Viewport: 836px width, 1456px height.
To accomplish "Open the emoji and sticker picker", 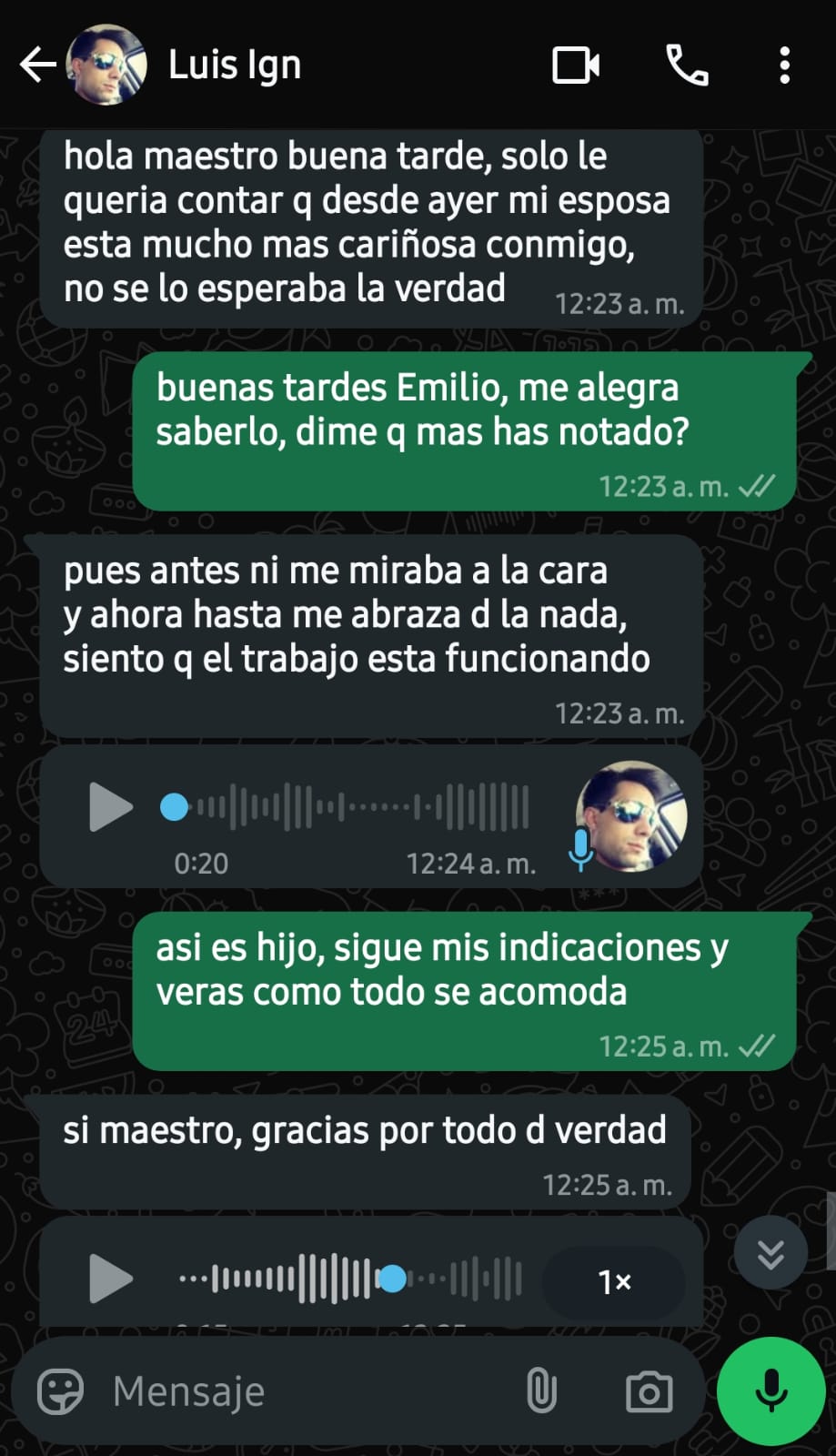I will pos(60,1391).
